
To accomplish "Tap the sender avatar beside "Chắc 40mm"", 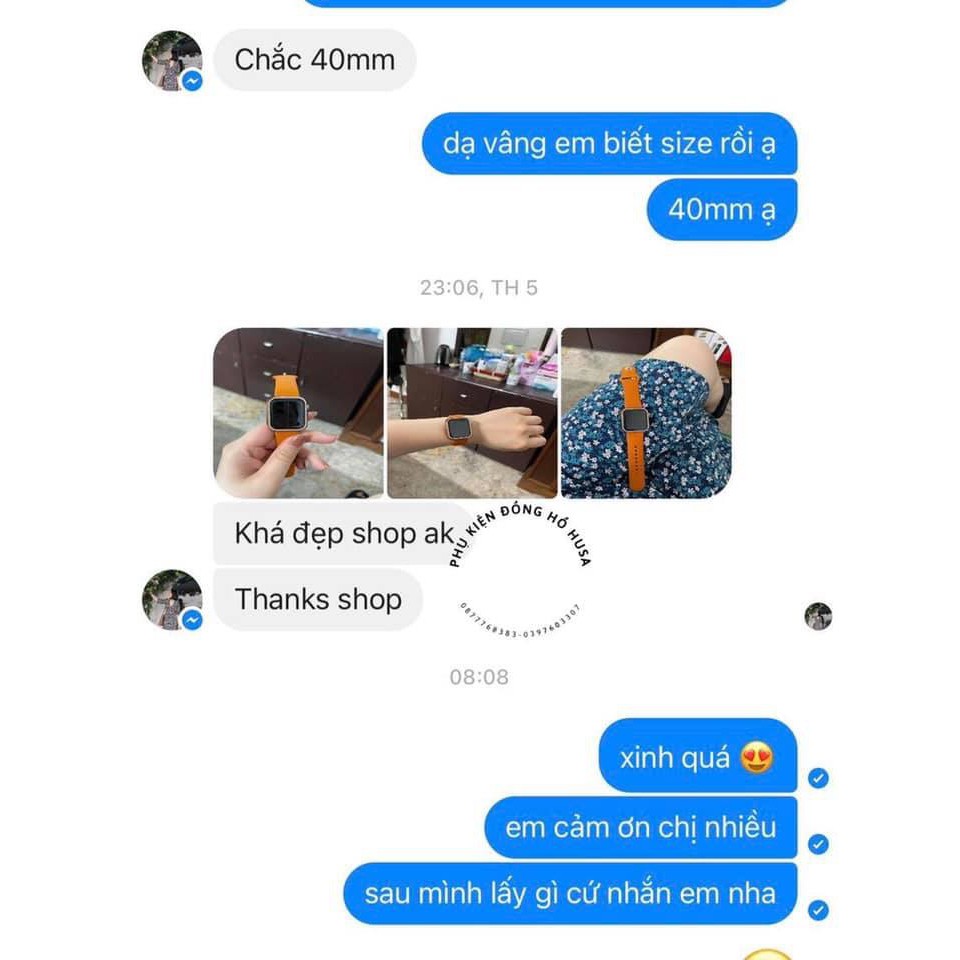I will tap(172, 61).
